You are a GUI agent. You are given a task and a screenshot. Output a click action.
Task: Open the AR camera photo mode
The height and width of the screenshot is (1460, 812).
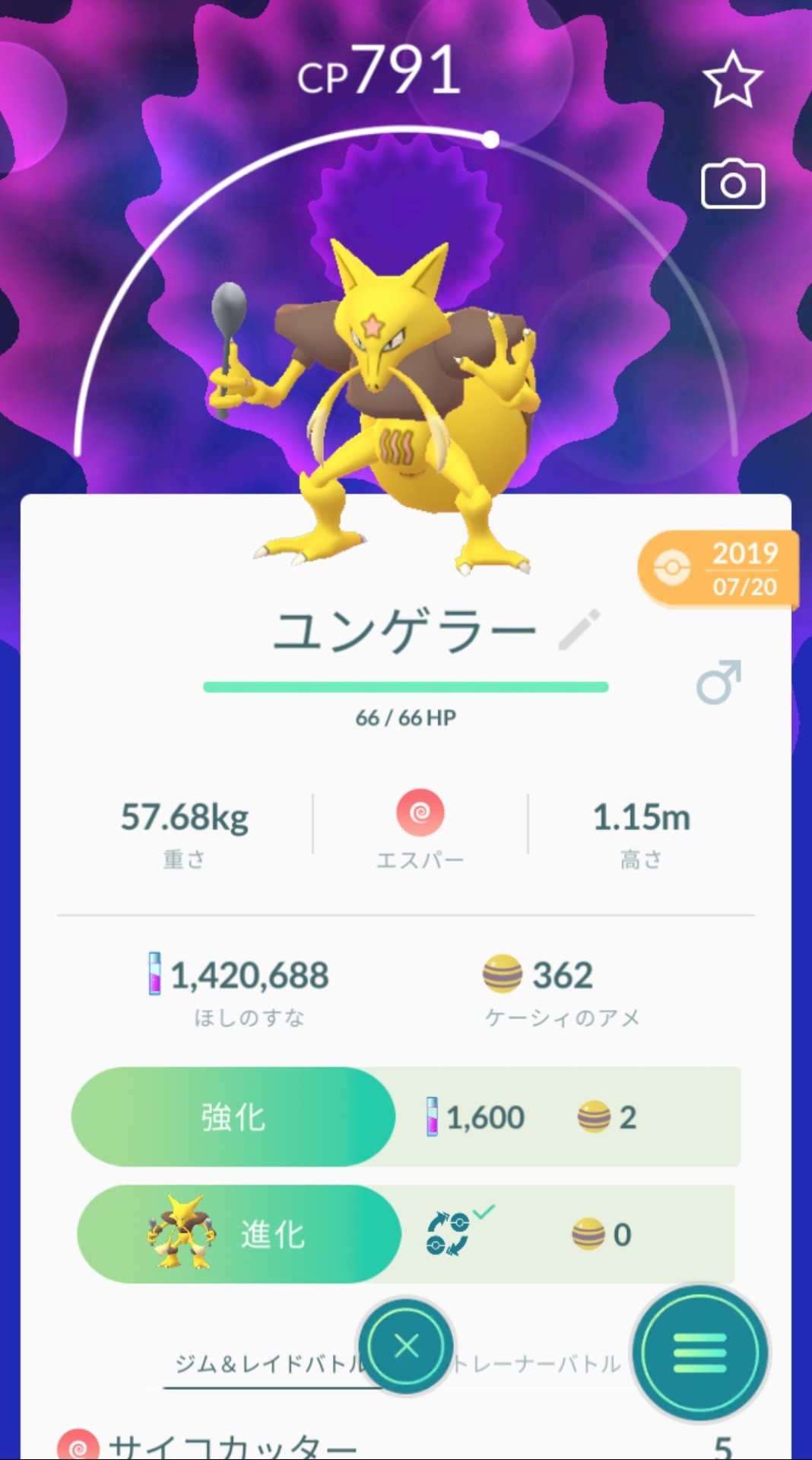732,184
